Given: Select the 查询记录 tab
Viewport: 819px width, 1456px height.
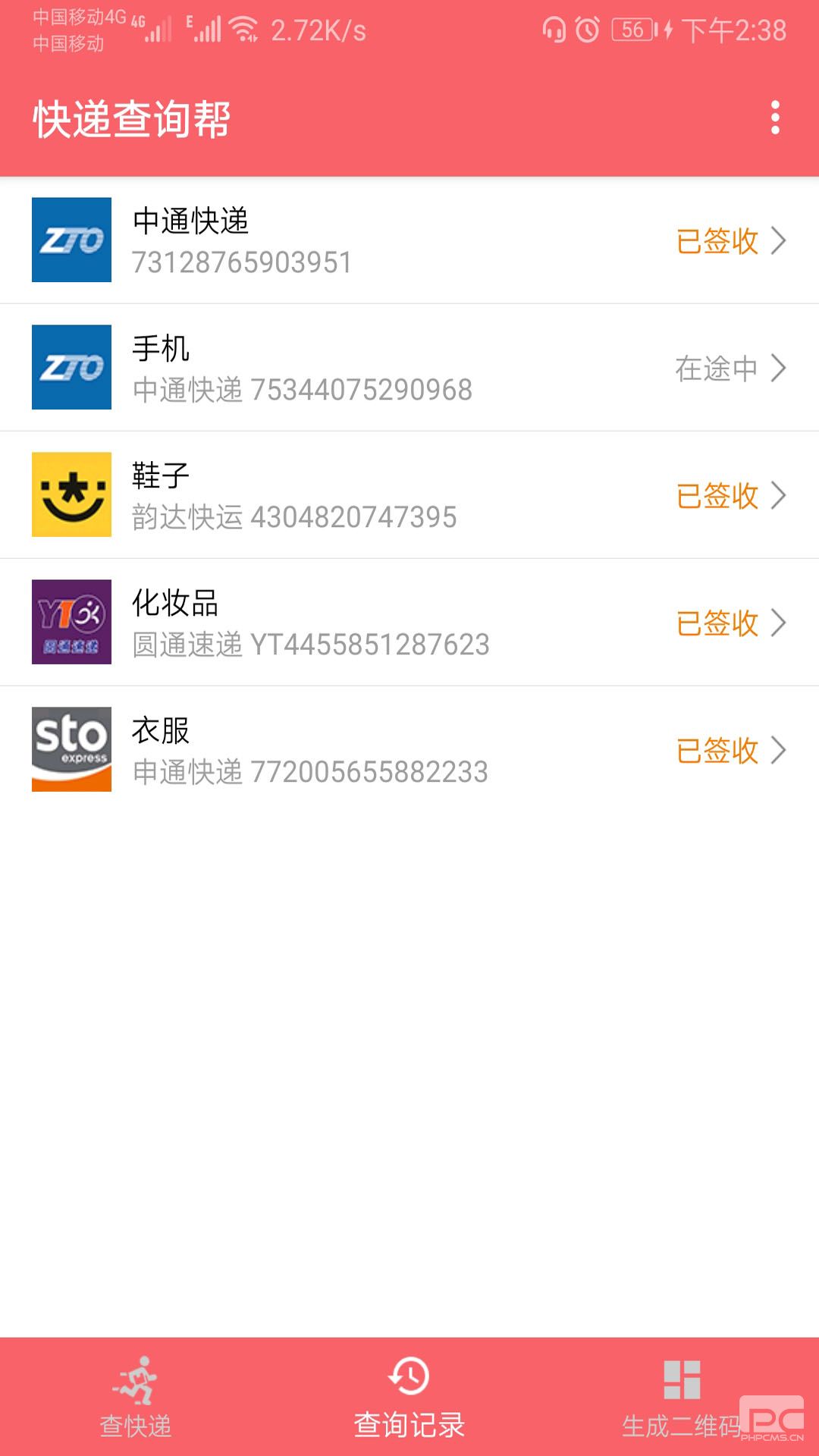Looking at the screenshot, I should point(409,1398).
